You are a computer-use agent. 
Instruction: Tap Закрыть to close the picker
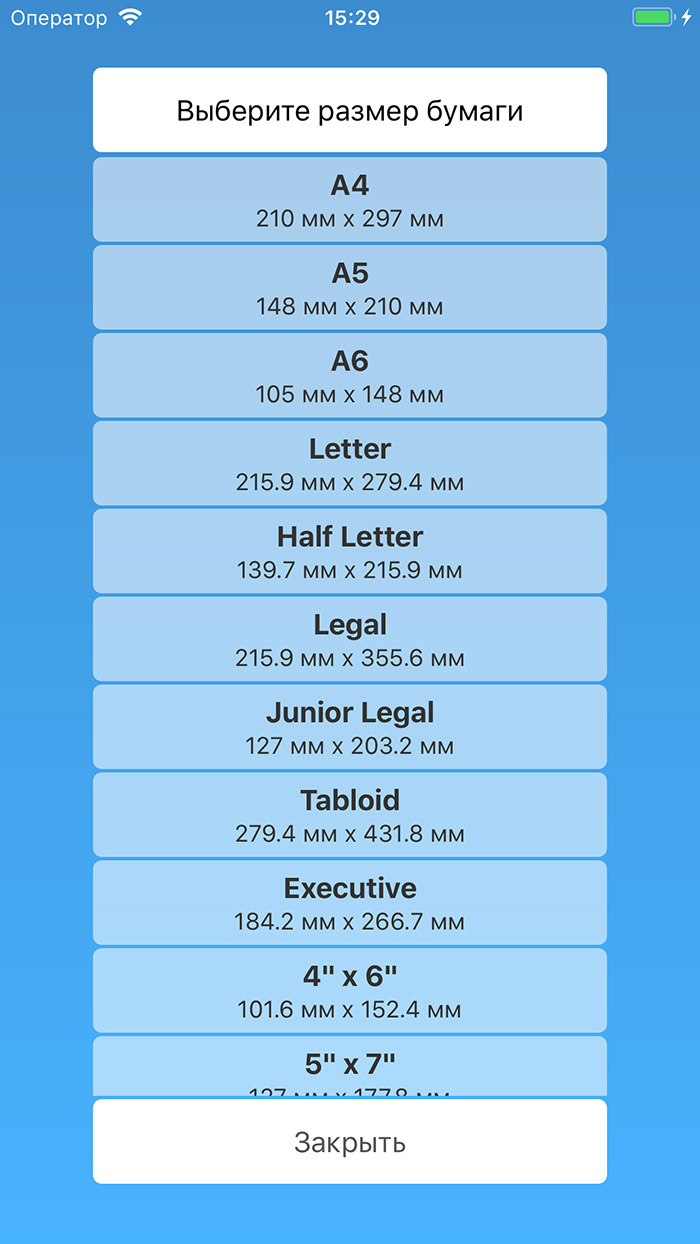point(350,1142)
